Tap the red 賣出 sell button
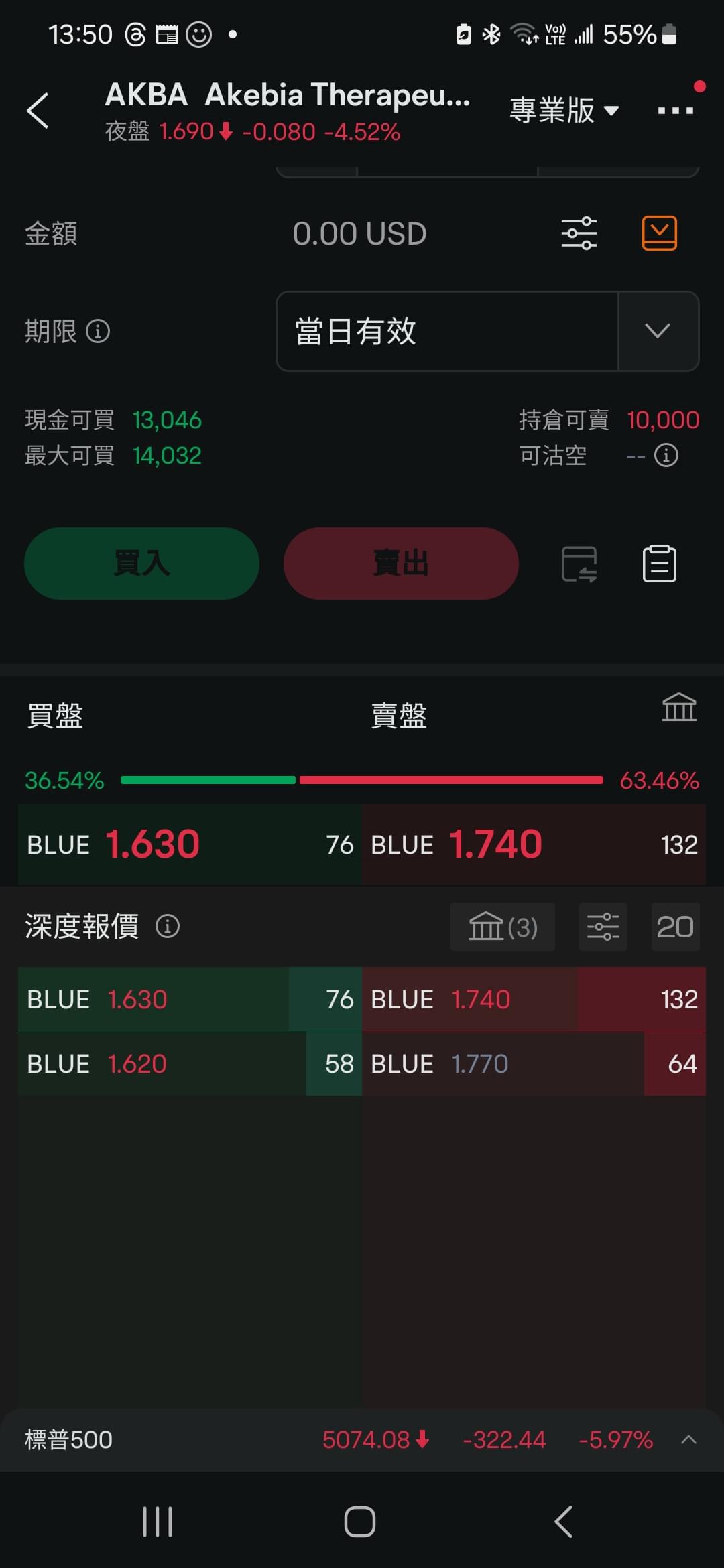The image size is (724, 1568). 401,563
